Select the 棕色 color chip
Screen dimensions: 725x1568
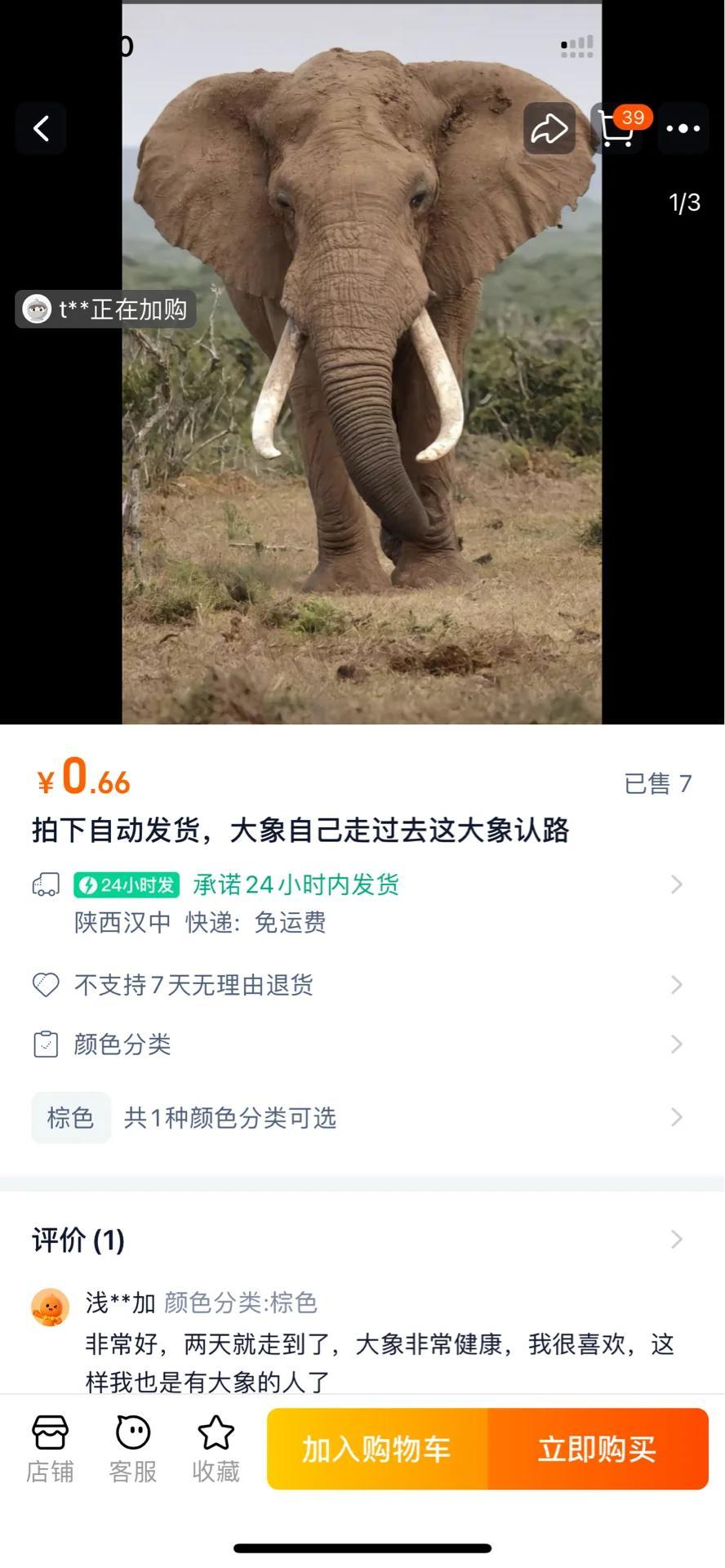[x=71, y=1117]
